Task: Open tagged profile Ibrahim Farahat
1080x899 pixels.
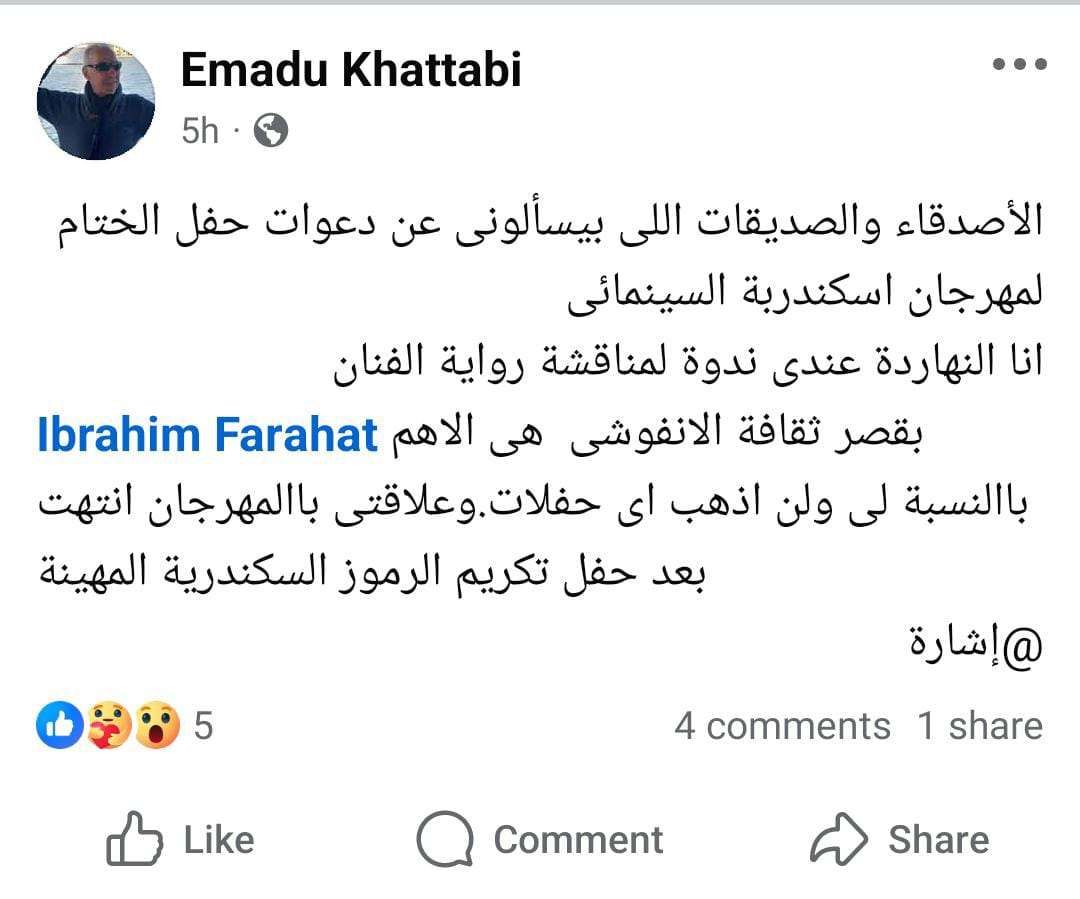Action: [x=207, y=436]
